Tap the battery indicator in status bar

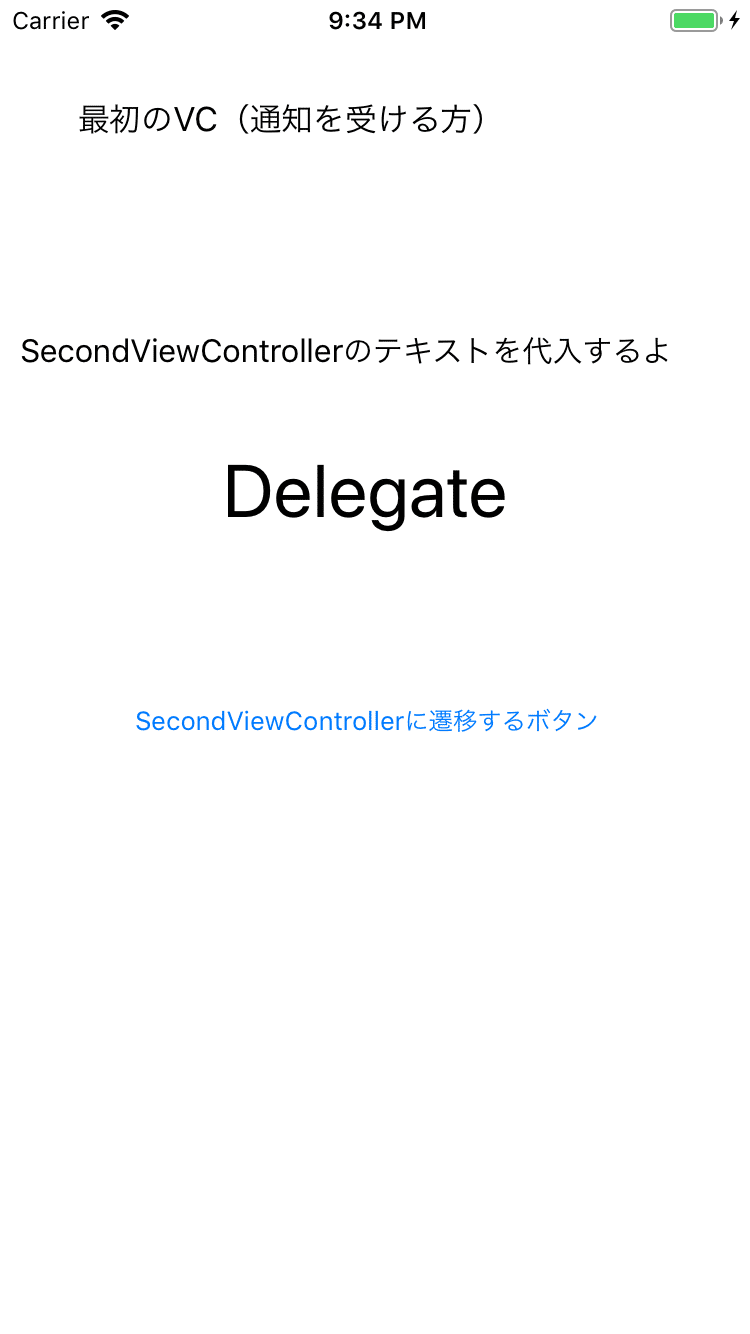click(694, 19)
